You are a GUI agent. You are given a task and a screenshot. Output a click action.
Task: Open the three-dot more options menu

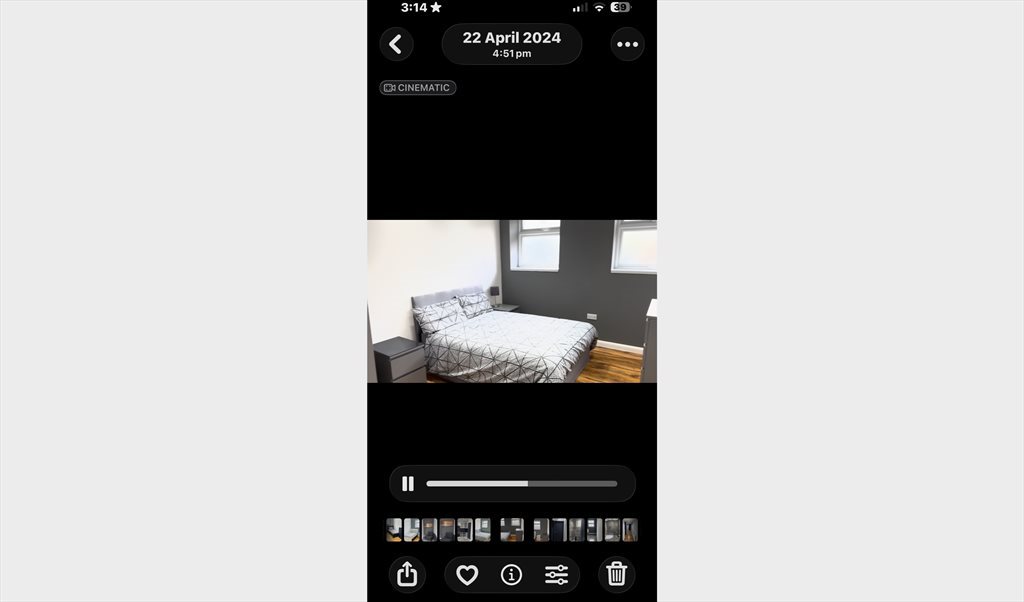coord(627,44)
